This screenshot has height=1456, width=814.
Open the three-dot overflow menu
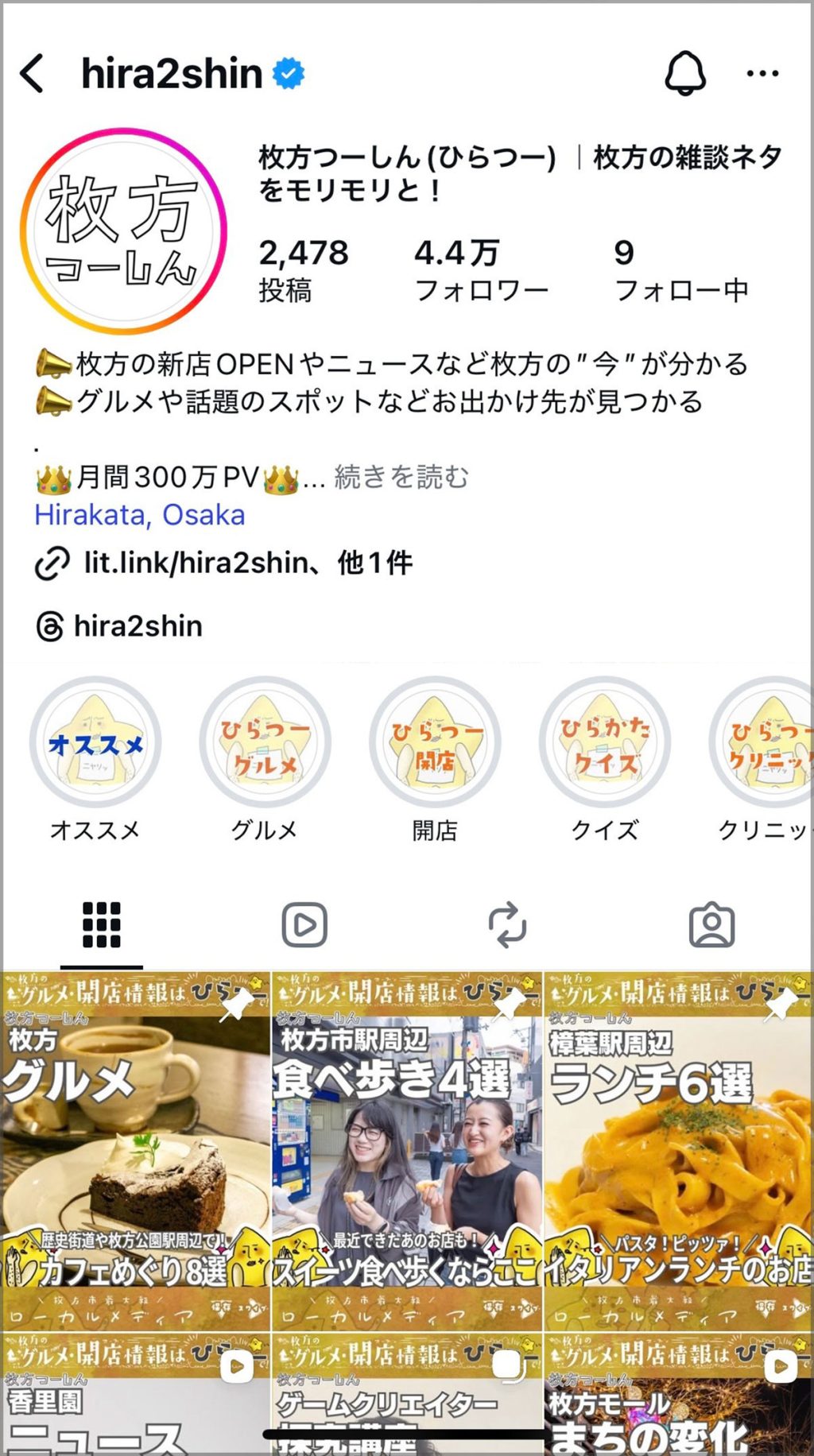762,74
